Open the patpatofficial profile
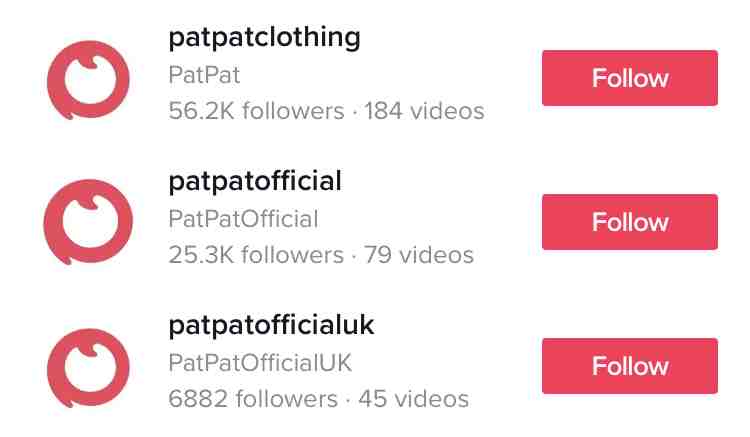 (x=256, y=182)
